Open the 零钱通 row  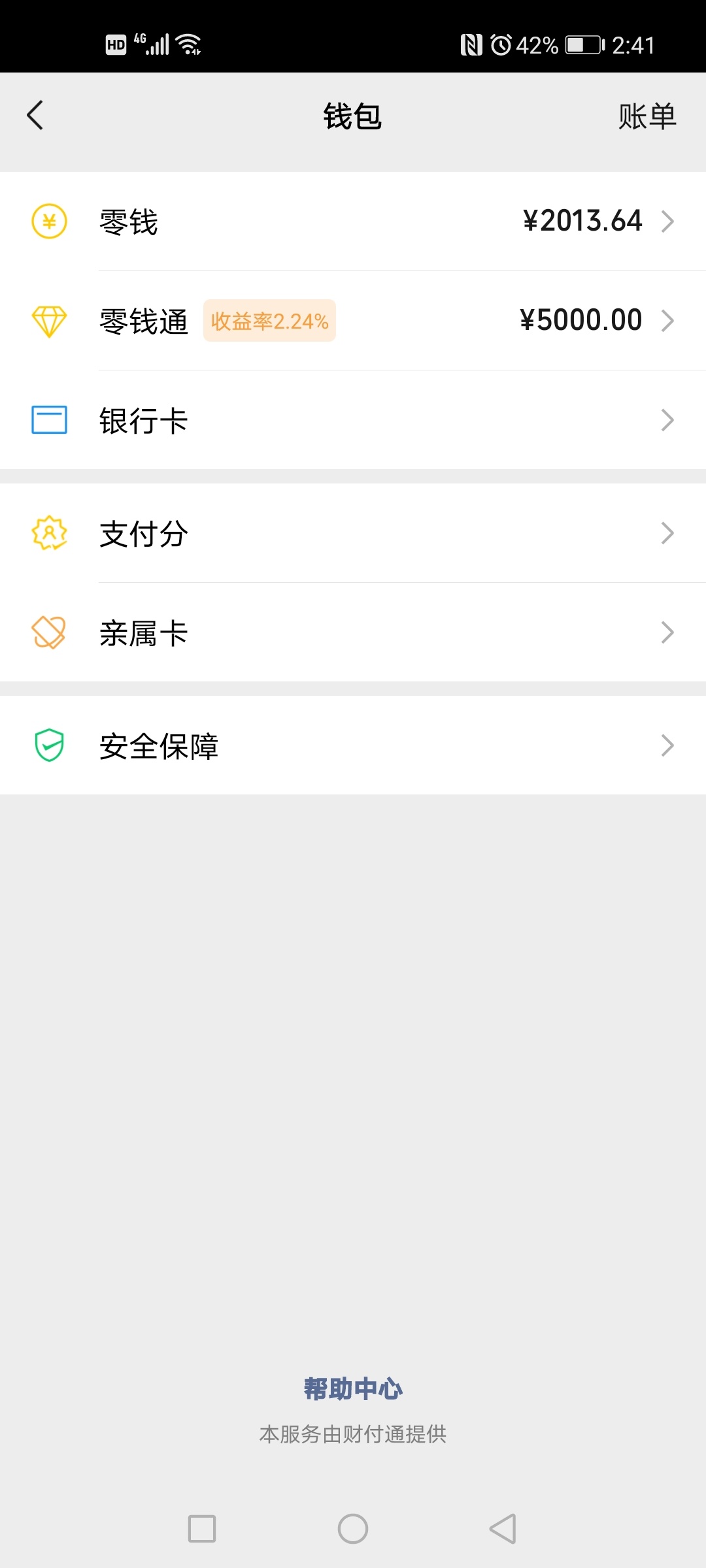pyautogui.click(x=353, y=321)
